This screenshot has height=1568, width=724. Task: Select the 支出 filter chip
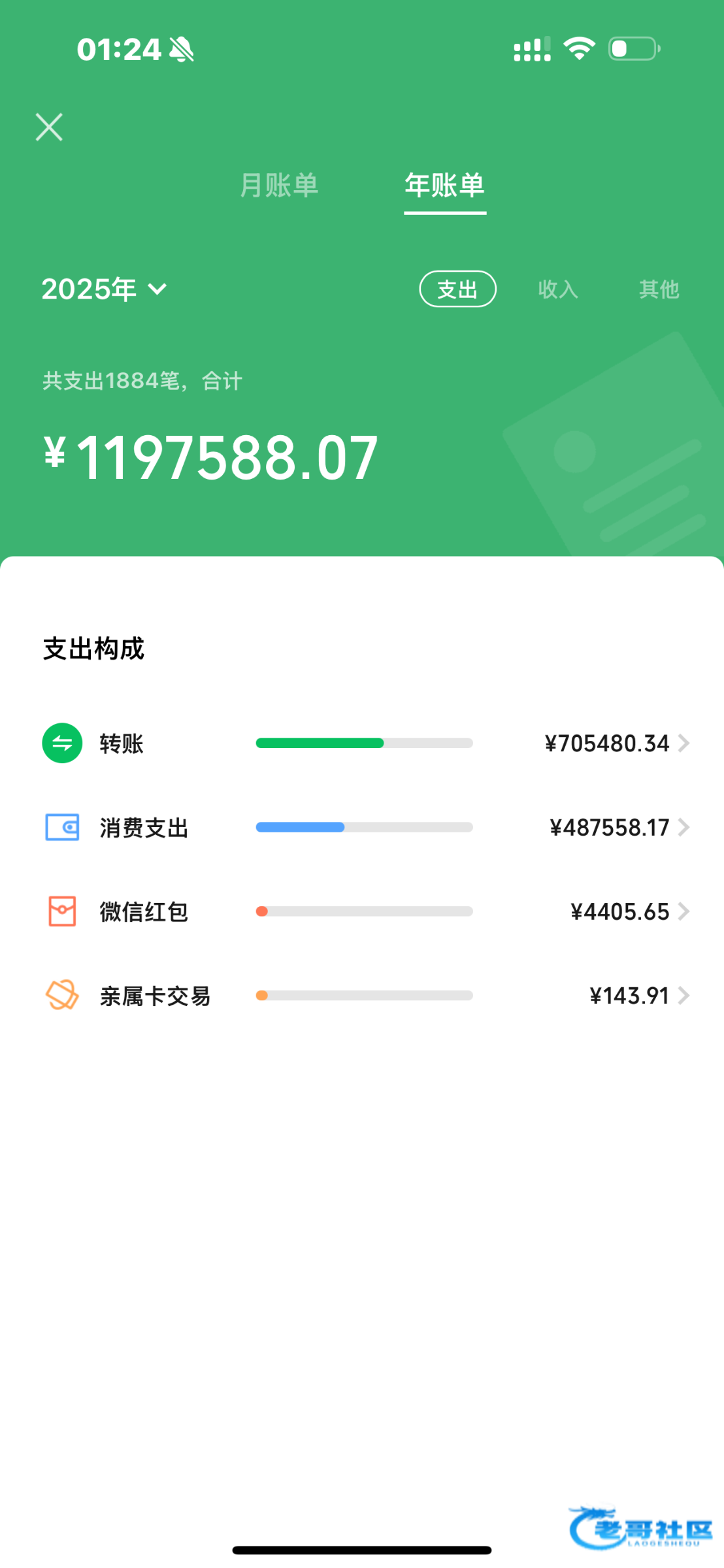point(457,289)
